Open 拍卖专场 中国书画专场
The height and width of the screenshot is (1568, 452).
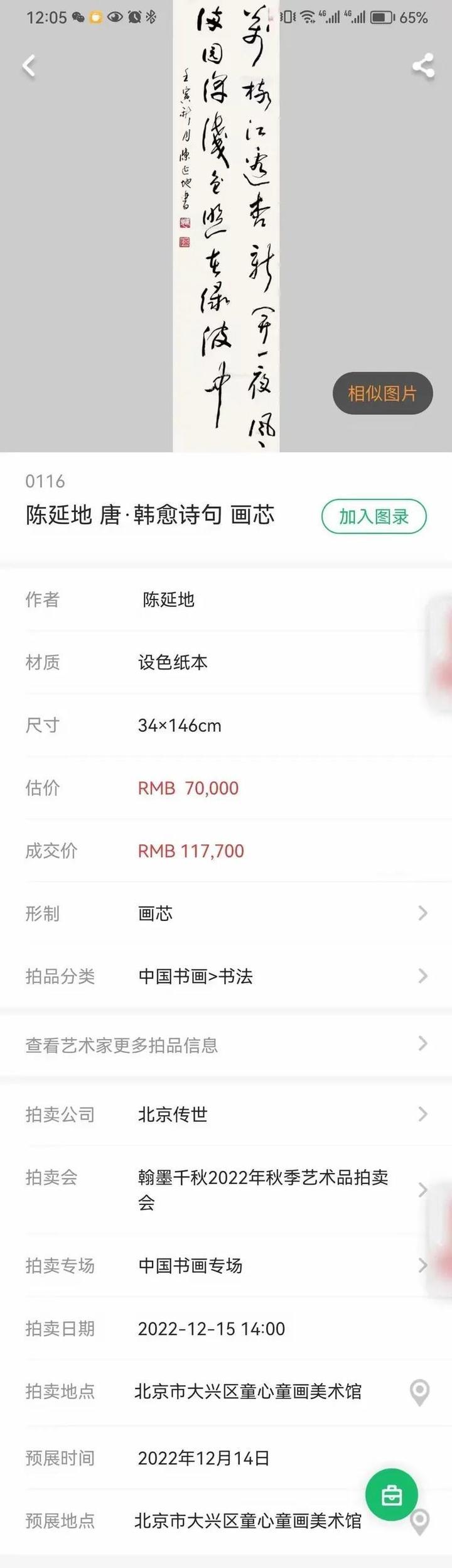[x=226, y=1265]
